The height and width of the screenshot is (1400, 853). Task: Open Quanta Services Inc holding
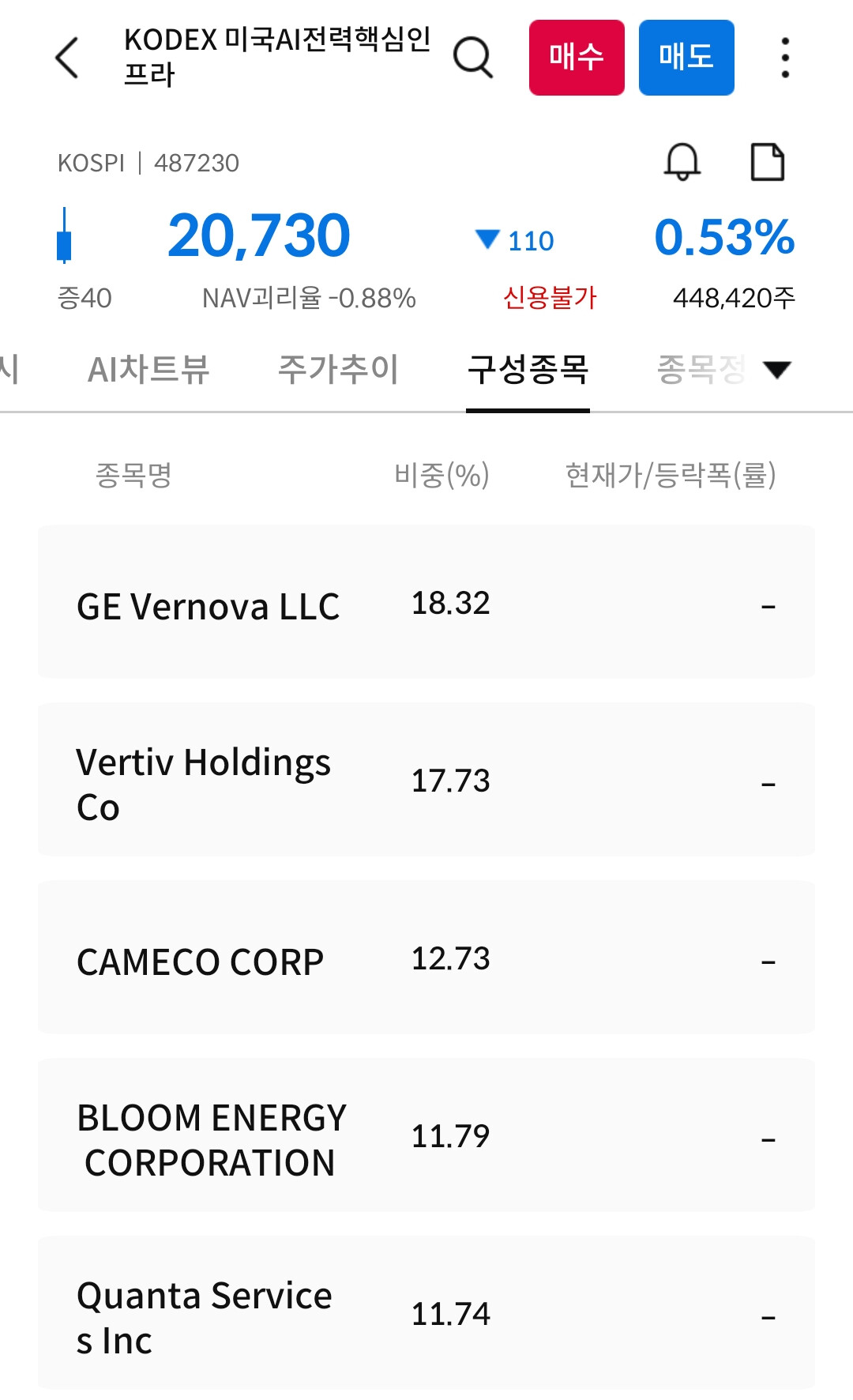click(426, 1313)
